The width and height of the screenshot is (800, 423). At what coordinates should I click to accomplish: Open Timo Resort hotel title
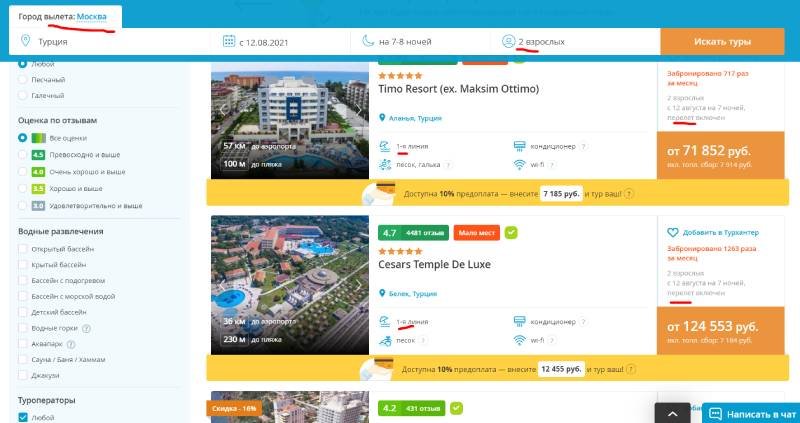coord(458,89)
